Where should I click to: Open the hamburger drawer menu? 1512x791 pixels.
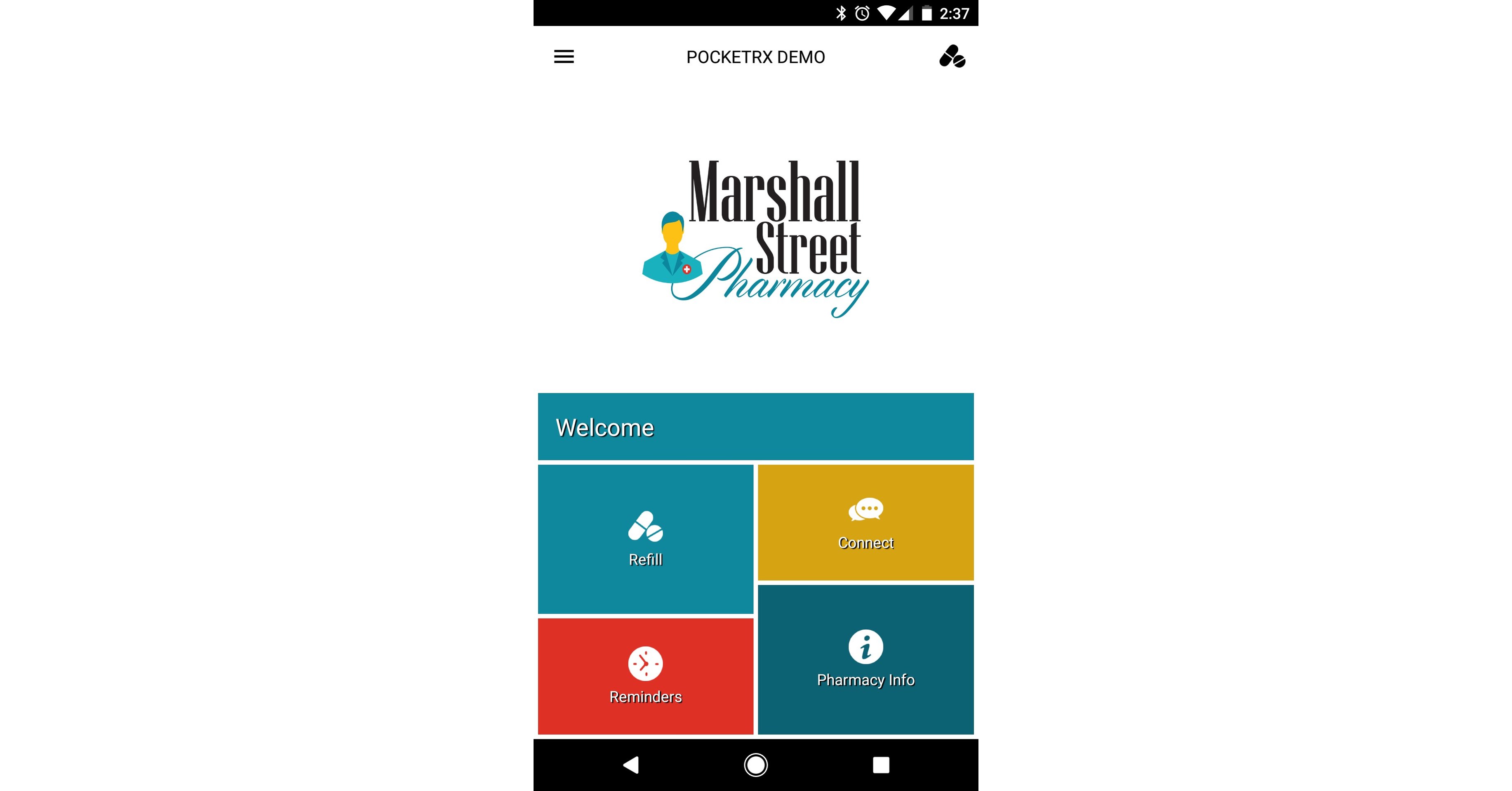(x=564, y=57)
